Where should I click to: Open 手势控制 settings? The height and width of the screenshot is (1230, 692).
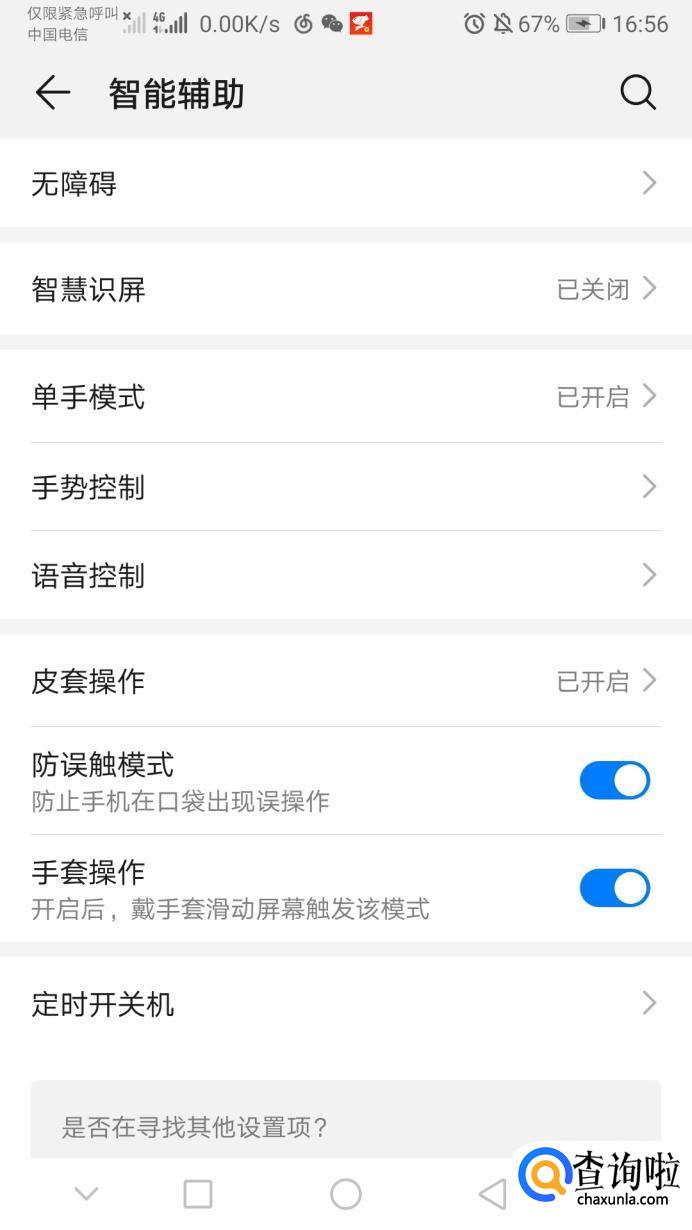pyautogui.click(x=345, y=487)
